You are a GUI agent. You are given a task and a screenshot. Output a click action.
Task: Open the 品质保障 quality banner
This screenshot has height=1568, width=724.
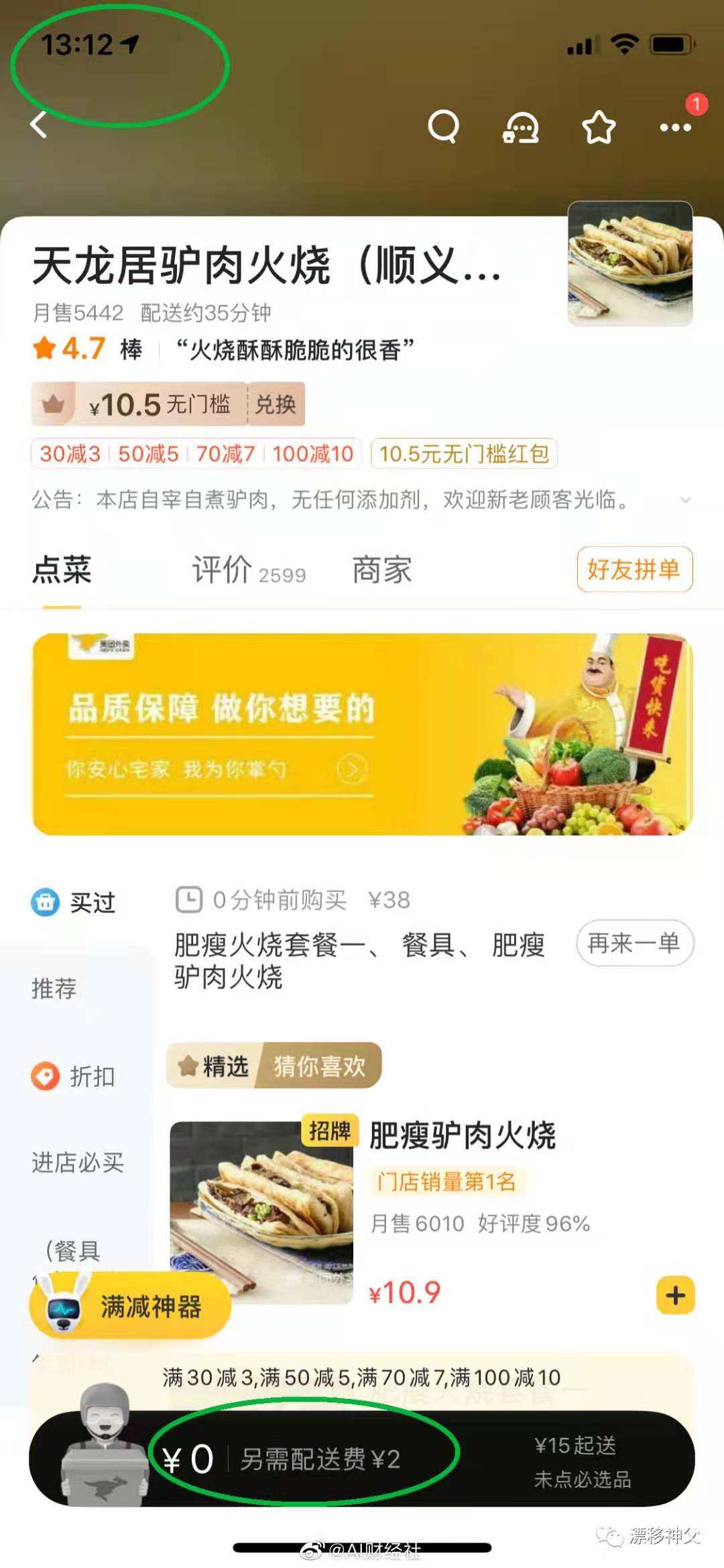[x=362, y=734]
